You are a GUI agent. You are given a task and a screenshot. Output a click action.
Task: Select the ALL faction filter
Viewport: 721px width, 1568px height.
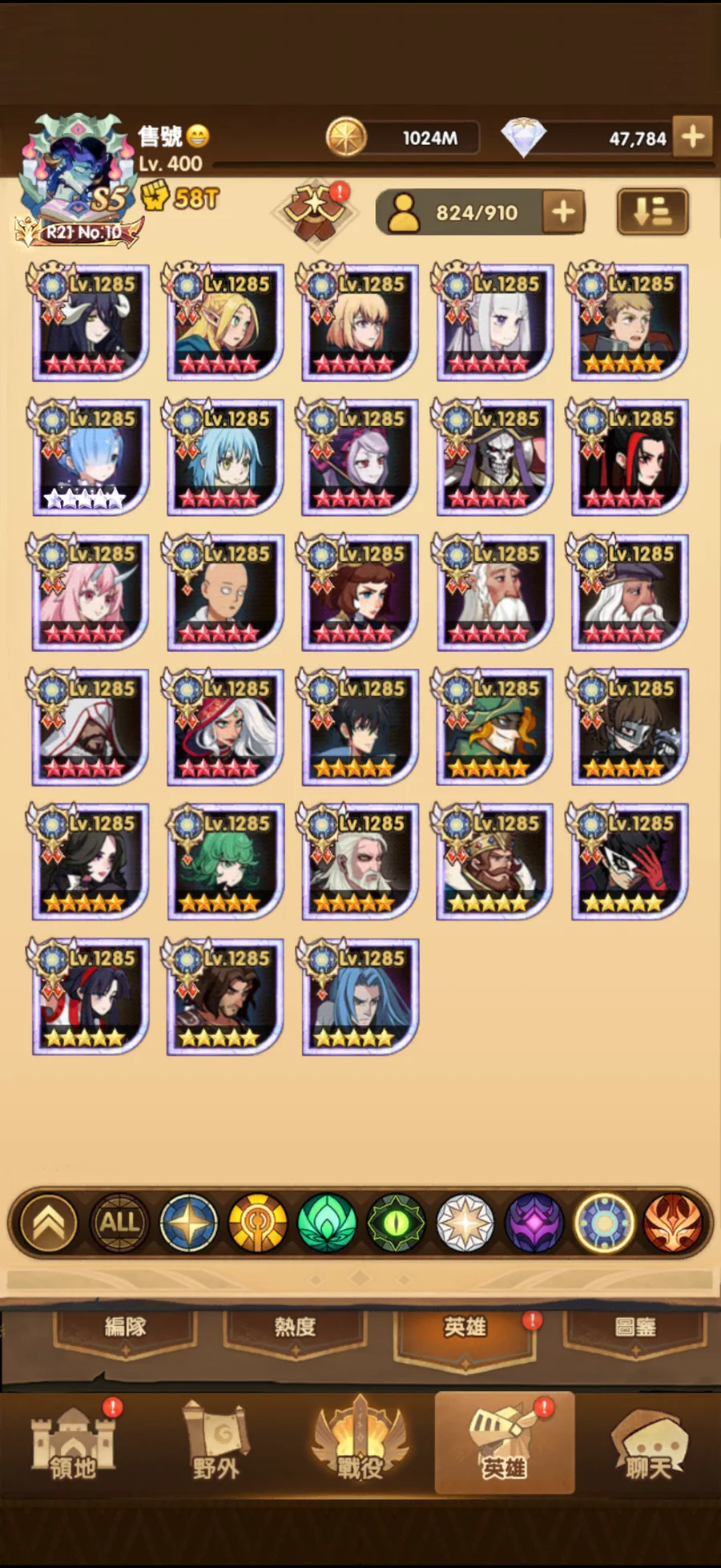tap(119, 1223)
